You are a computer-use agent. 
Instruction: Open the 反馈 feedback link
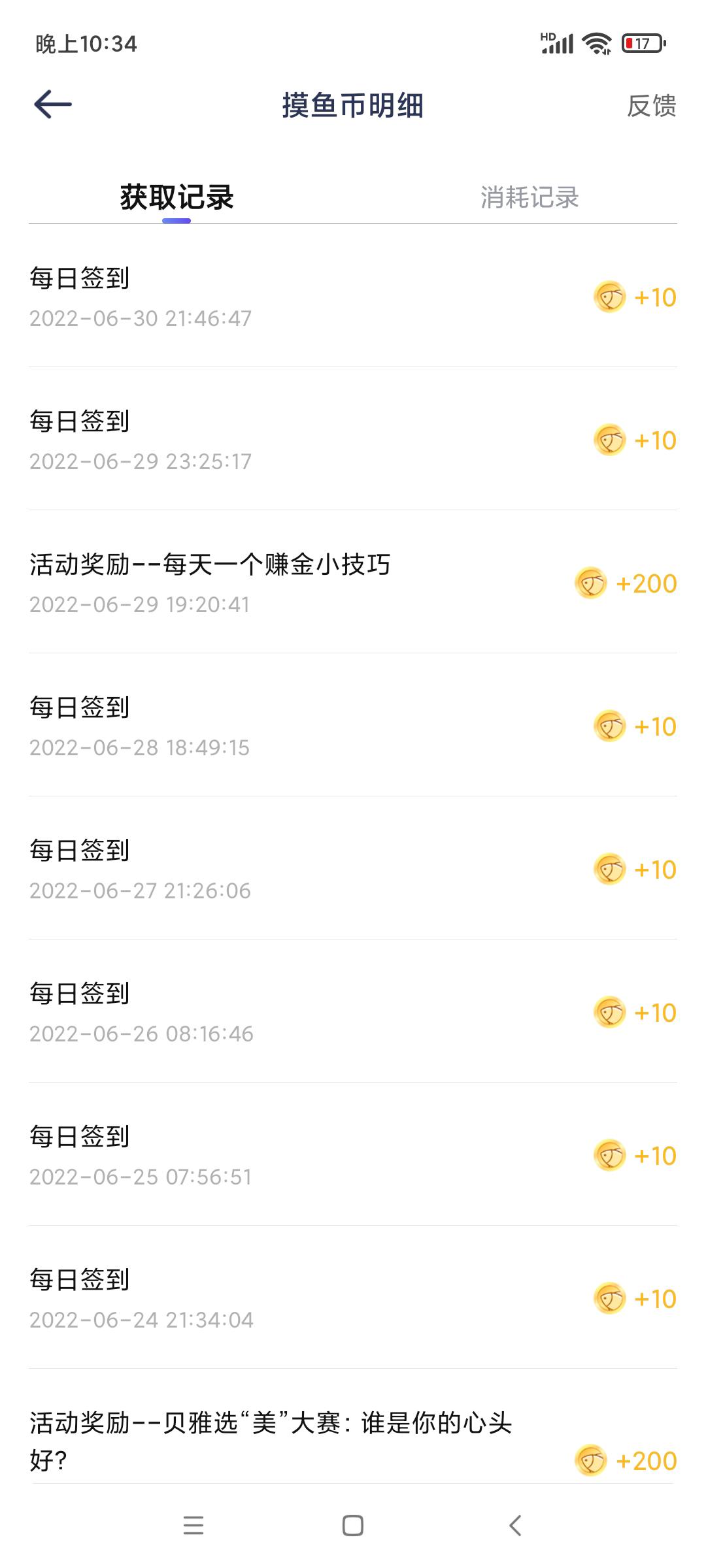[651, 106]
